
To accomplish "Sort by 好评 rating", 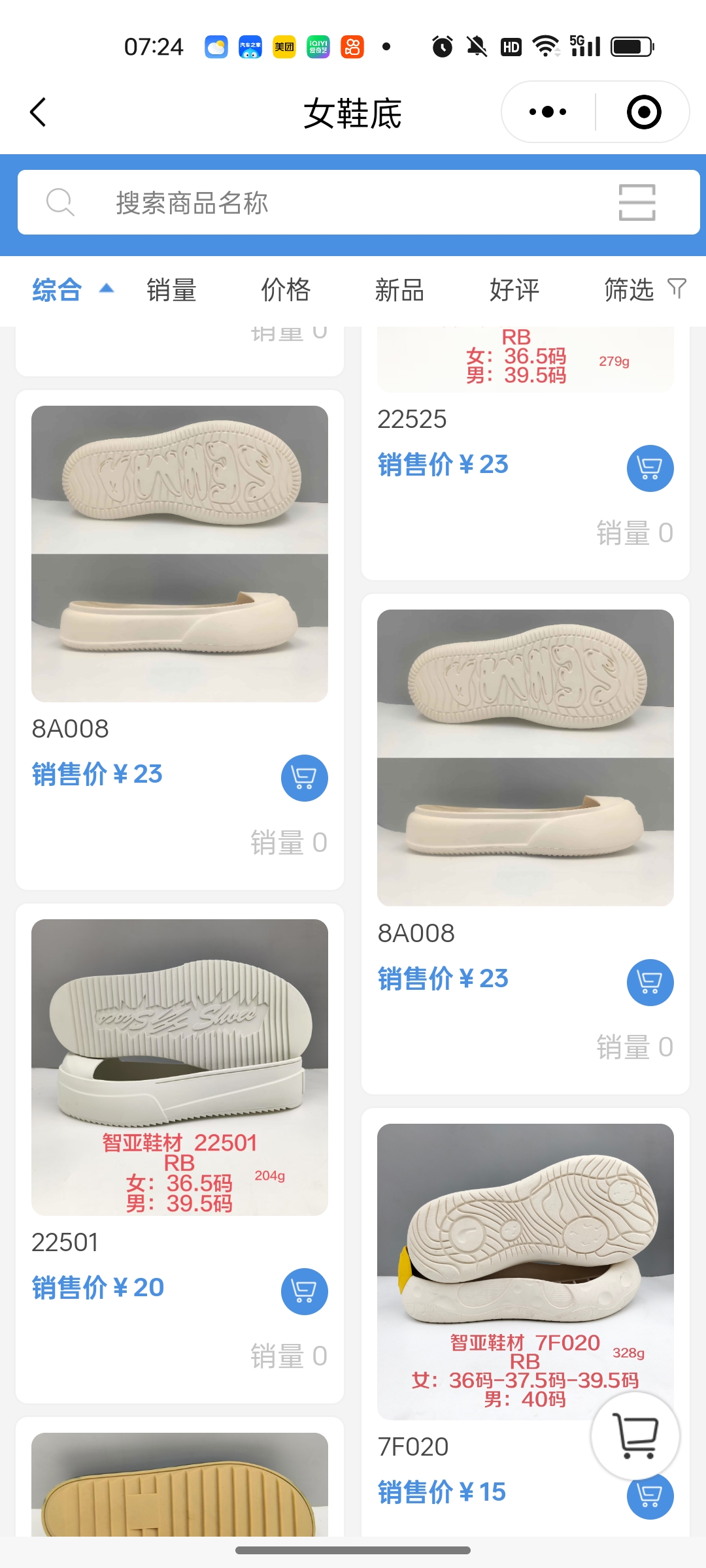I will tap(514, 290).
